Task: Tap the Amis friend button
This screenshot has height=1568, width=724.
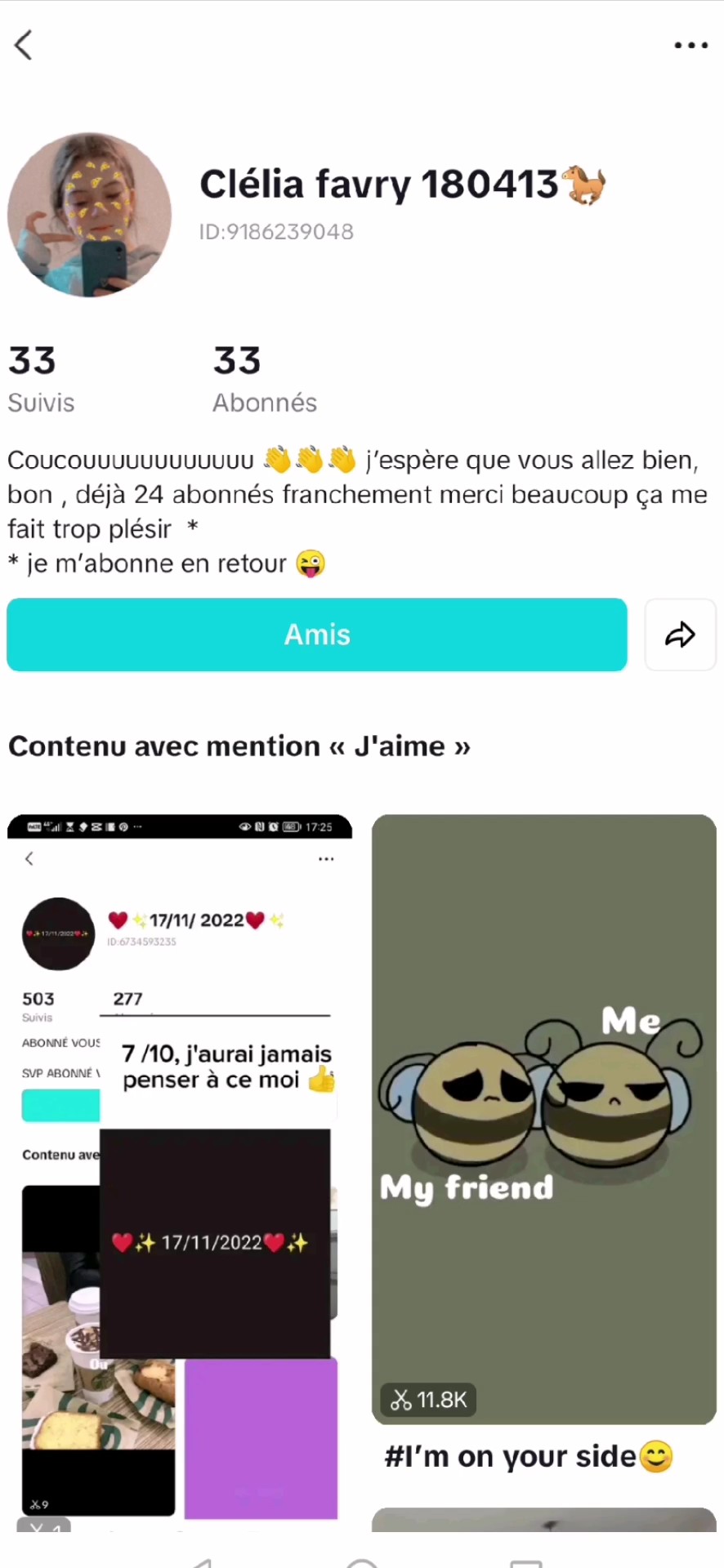Action: tap(317, 635)
